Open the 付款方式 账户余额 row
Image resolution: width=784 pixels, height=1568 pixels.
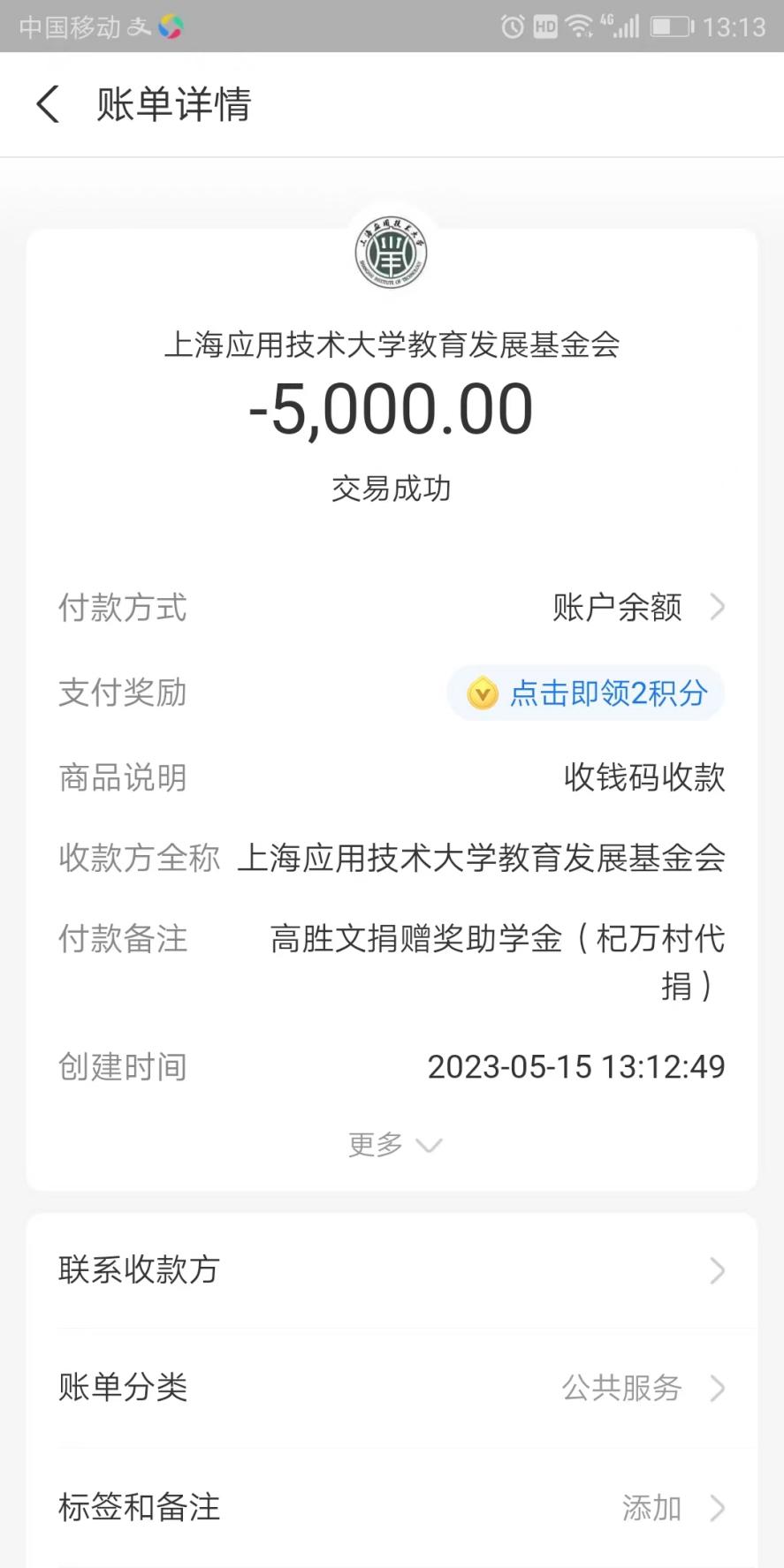[x=636, y=608]
